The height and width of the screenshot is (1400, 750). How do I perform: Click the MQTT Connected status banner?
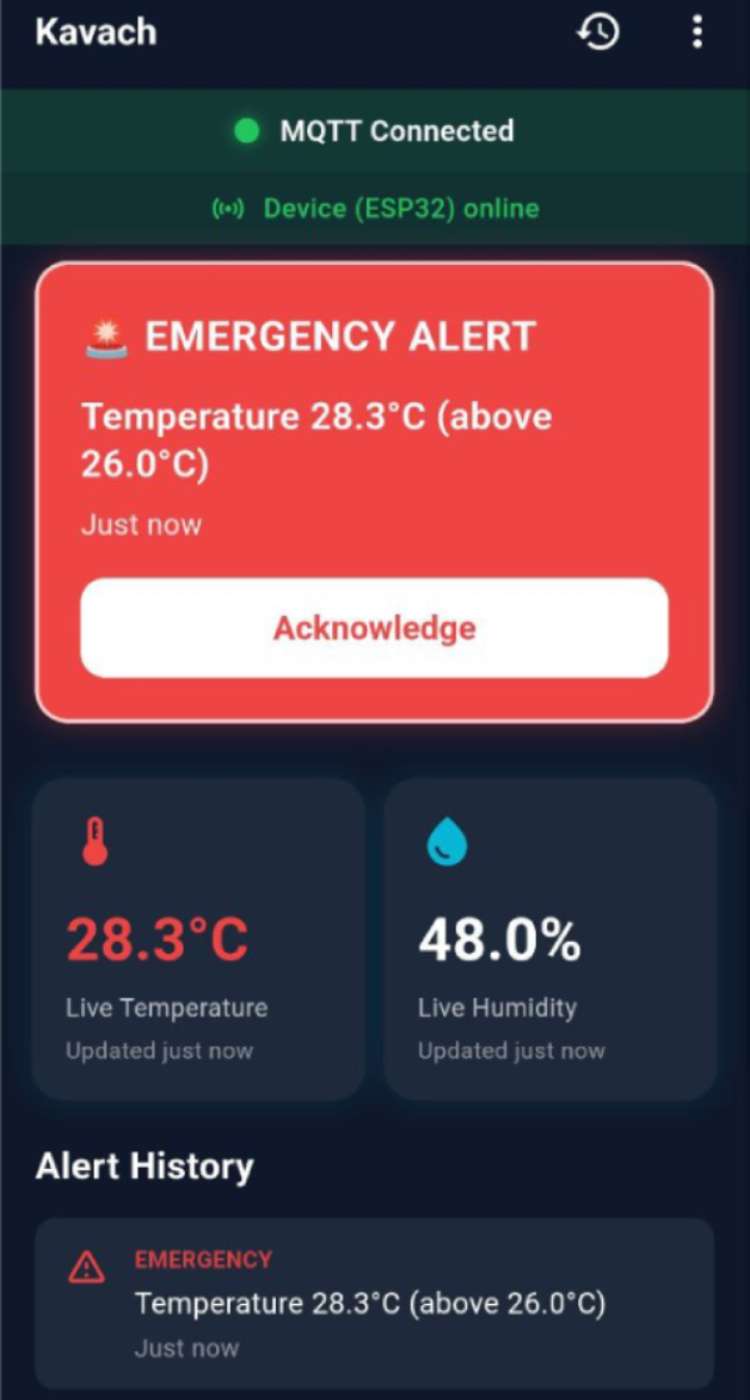point(375,131)
